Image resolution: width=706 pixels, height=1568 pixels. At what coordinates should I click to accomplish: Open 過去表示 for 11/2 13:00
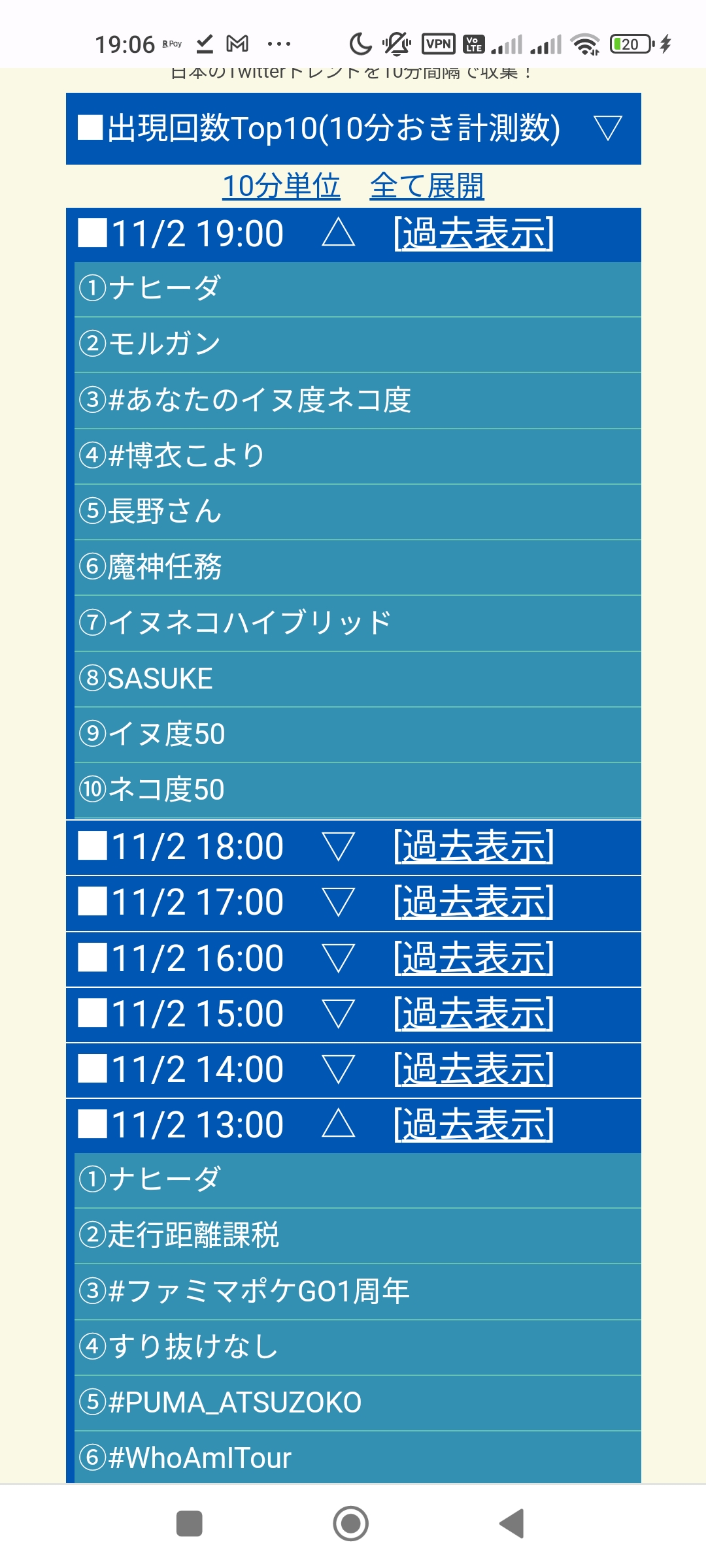point(474,1125)
